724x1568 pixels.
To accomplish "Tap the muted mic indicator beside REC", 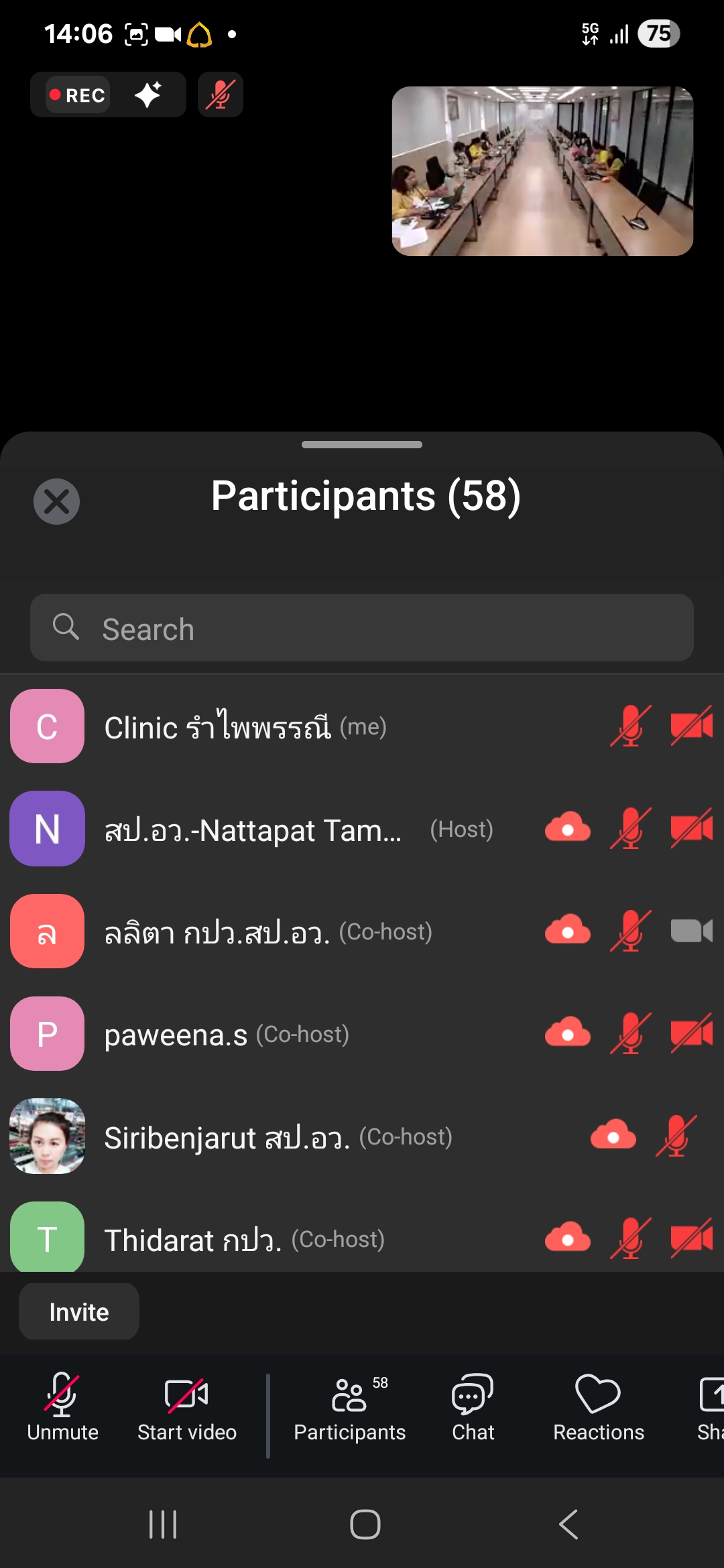I will coord(221,94).
